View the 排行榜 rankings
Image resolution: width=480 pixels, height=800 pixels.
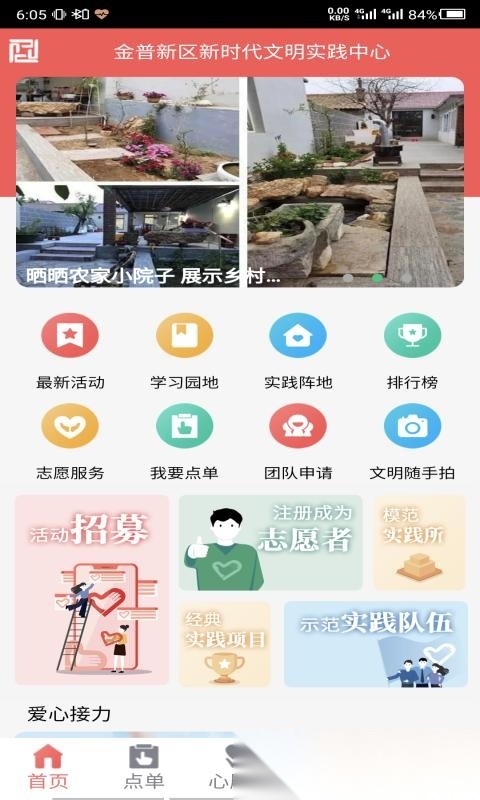(x=412, y=335)
